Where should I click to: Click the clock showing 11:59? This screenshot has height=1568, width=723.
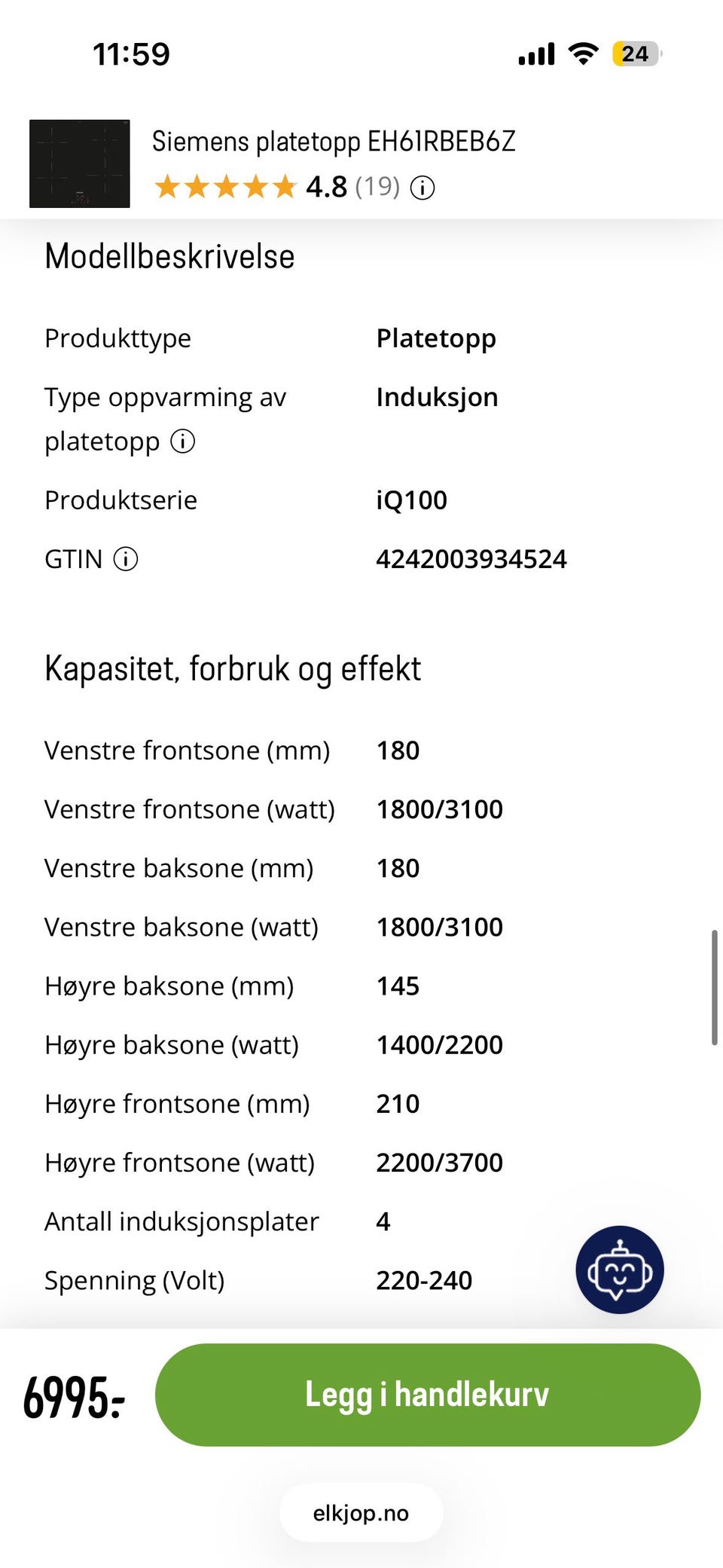(x=131, y=53)
